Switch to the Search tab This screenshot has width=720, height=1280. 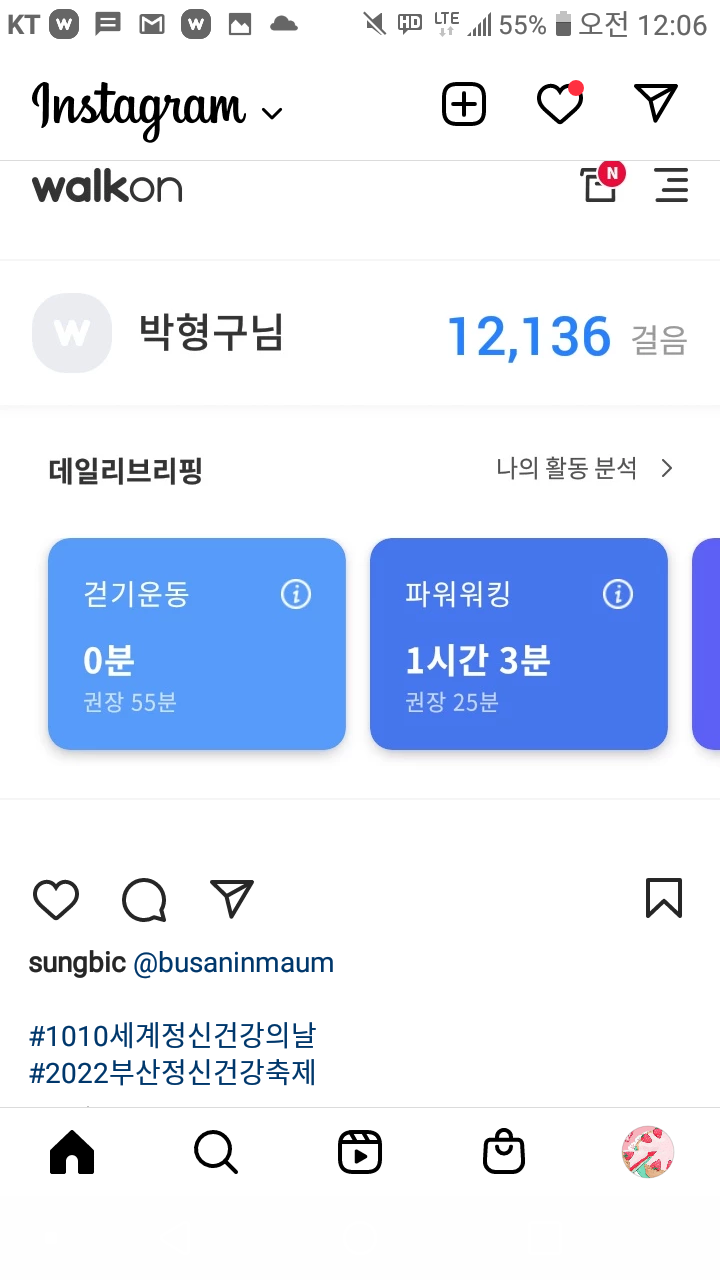pos(216,1152)
